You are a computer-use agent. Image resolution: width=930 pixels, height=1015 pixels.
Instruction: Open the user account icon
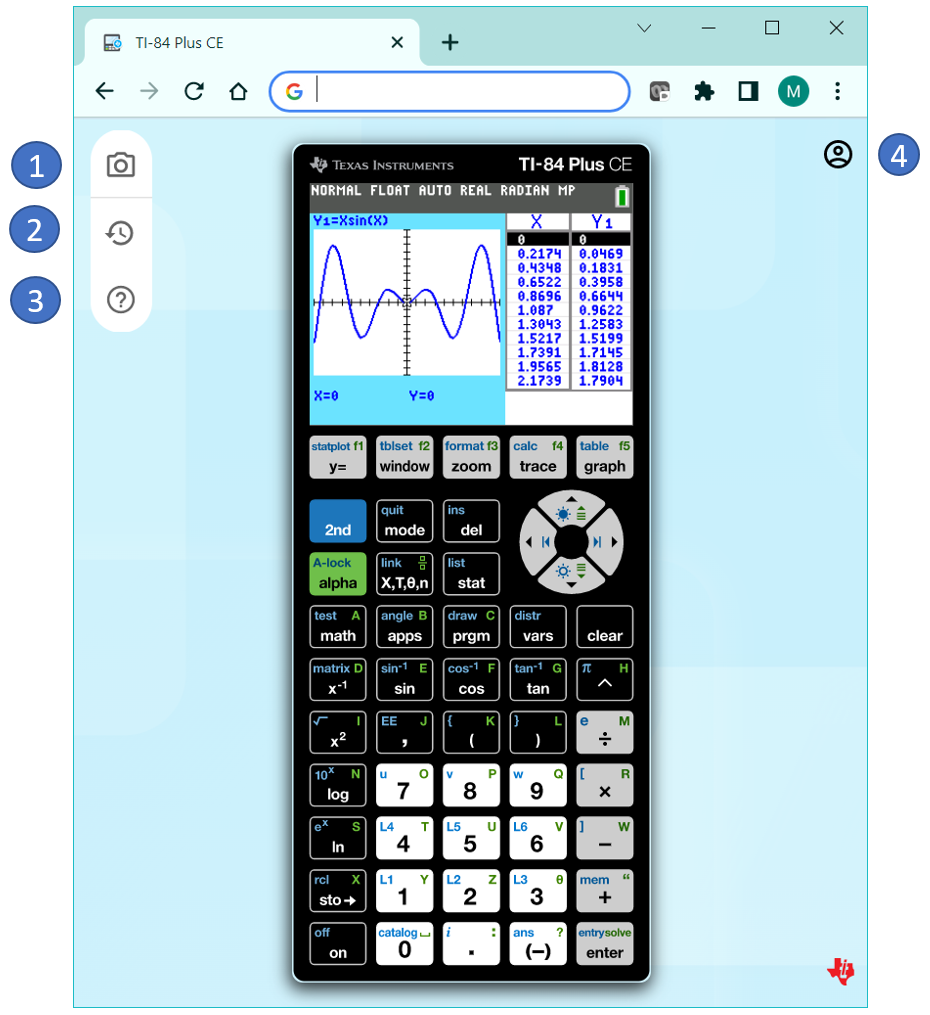tap(838, 154)
